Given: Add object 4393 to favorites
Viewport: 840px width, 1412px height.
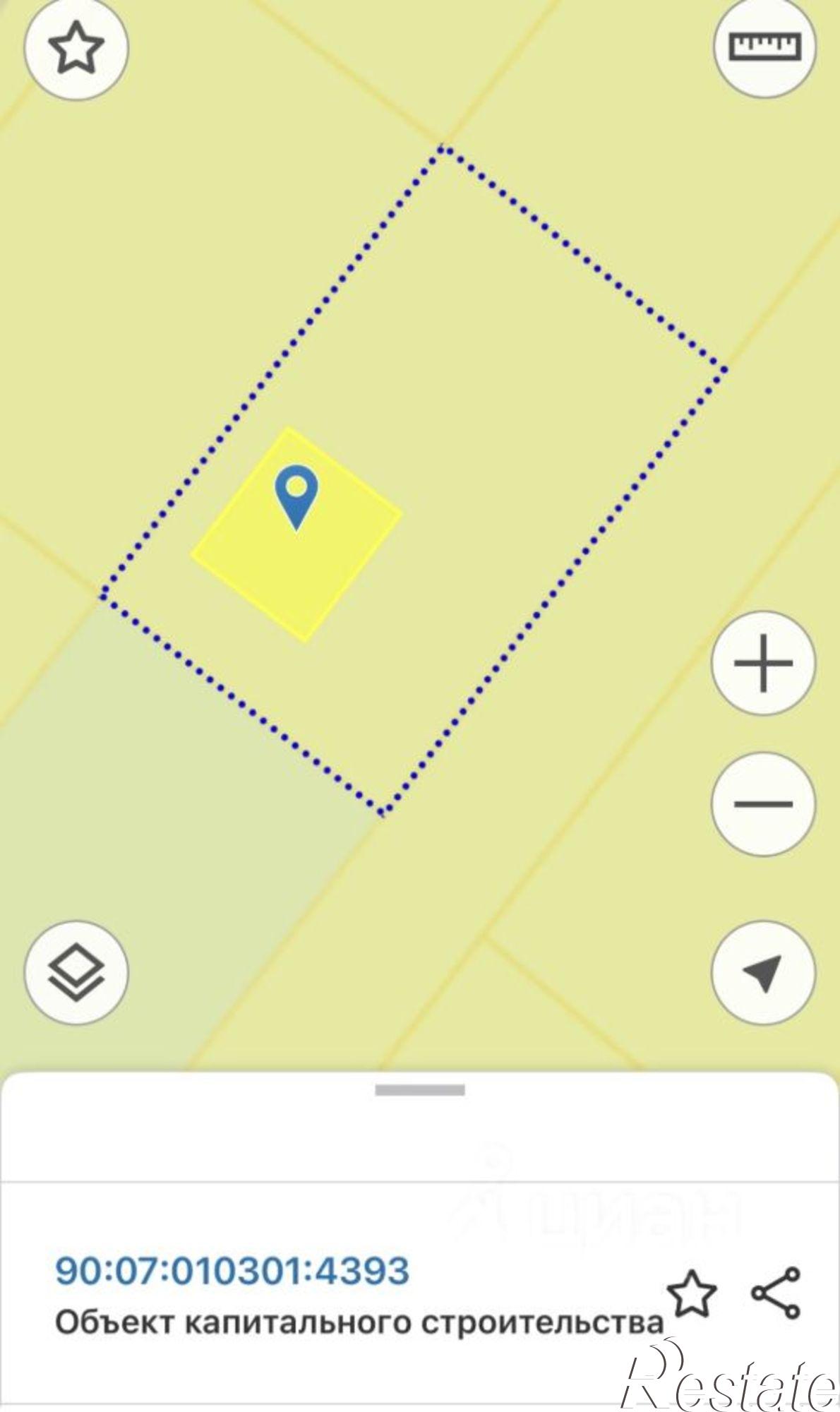Looking at the screenshot, I should (692, 1293).
